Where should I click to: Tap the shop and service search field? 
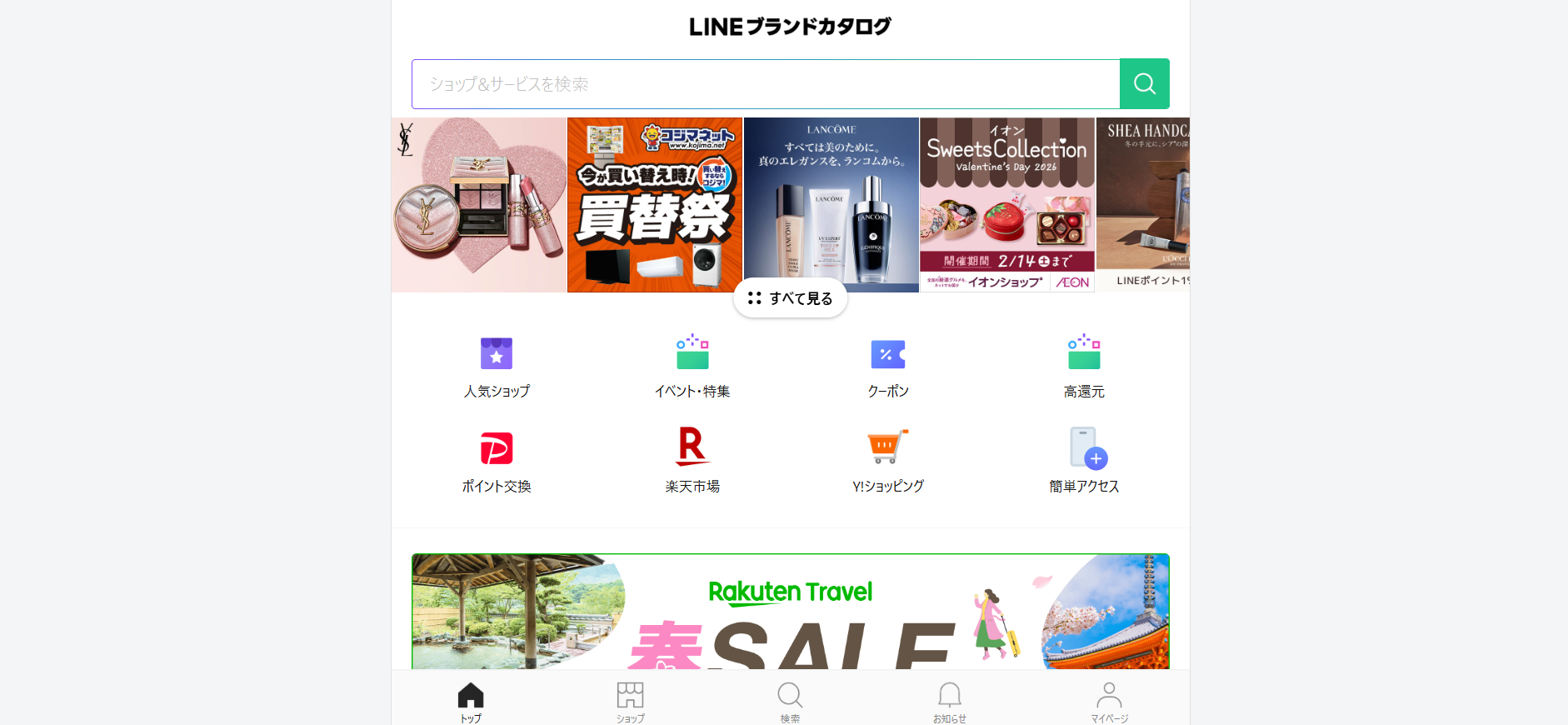(765, 84)
